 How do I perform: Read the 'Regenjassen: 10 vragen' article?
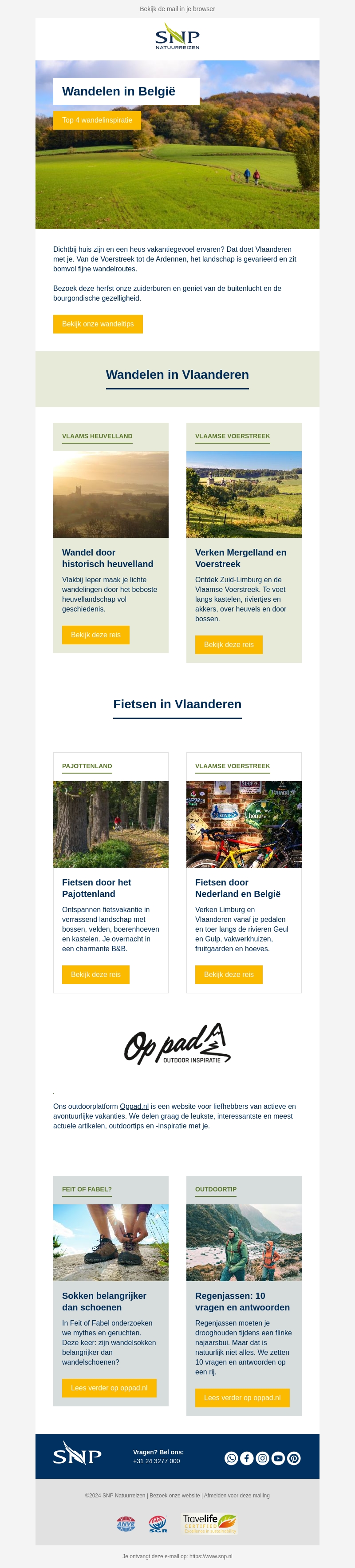tap(242, 1397)
